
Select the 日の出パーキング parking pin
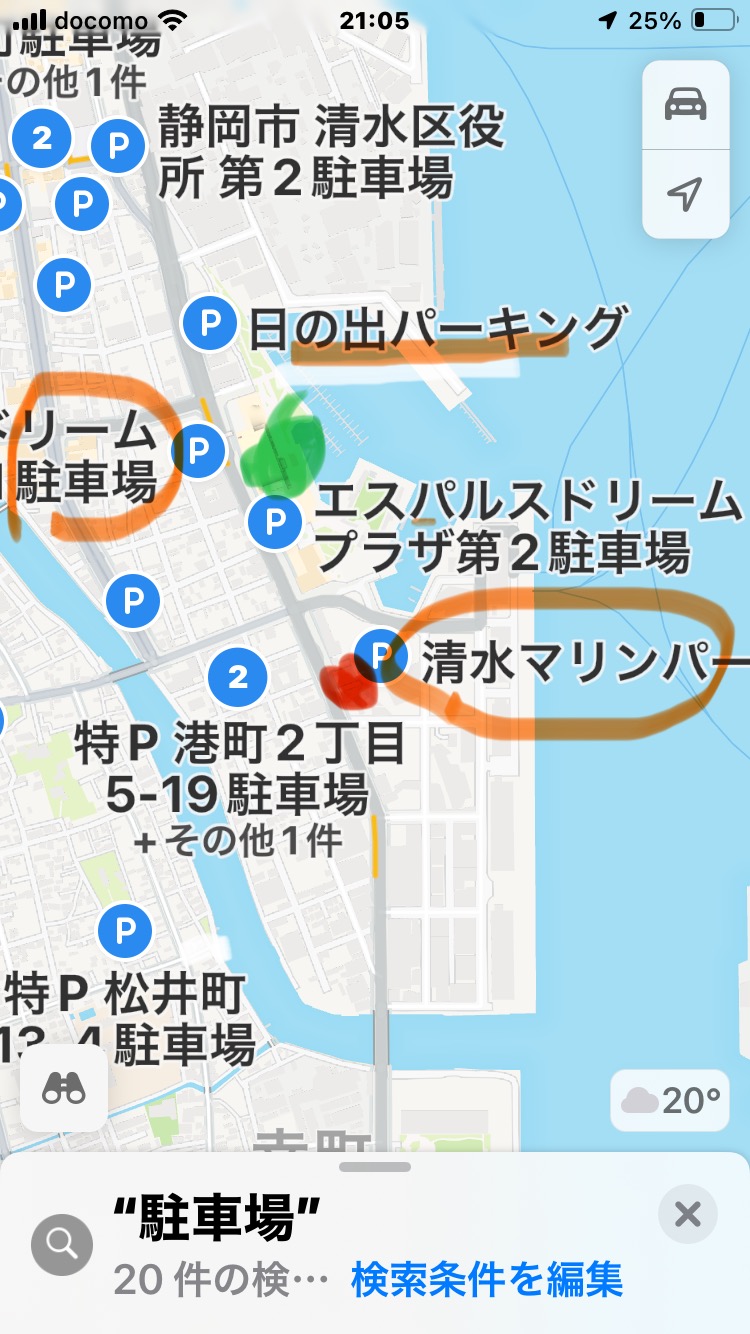(x=211, y=323)
